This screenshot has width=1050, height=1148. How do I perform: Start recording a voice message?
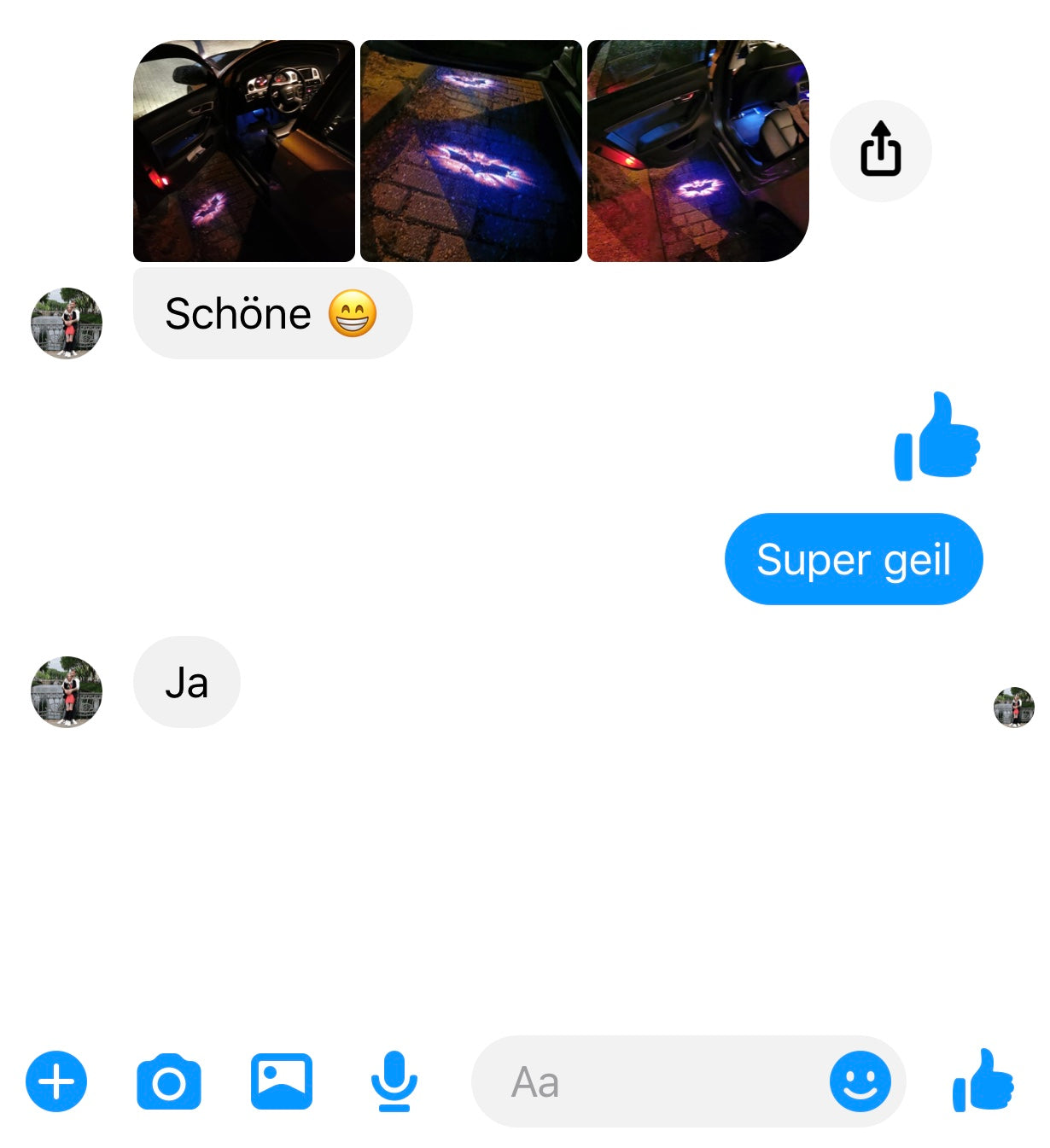point(393,1082)
